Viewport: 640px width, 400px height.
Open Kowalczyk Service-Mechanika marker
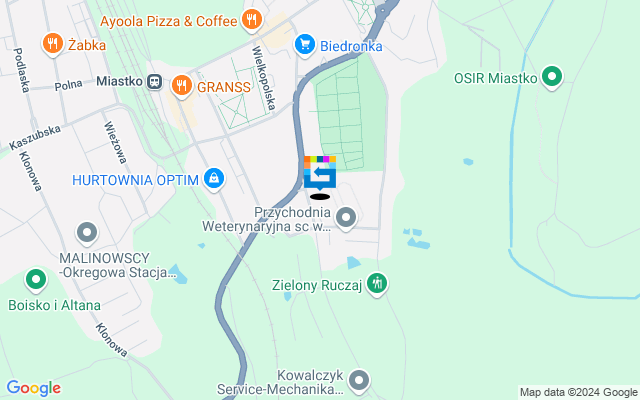point(359,380)
